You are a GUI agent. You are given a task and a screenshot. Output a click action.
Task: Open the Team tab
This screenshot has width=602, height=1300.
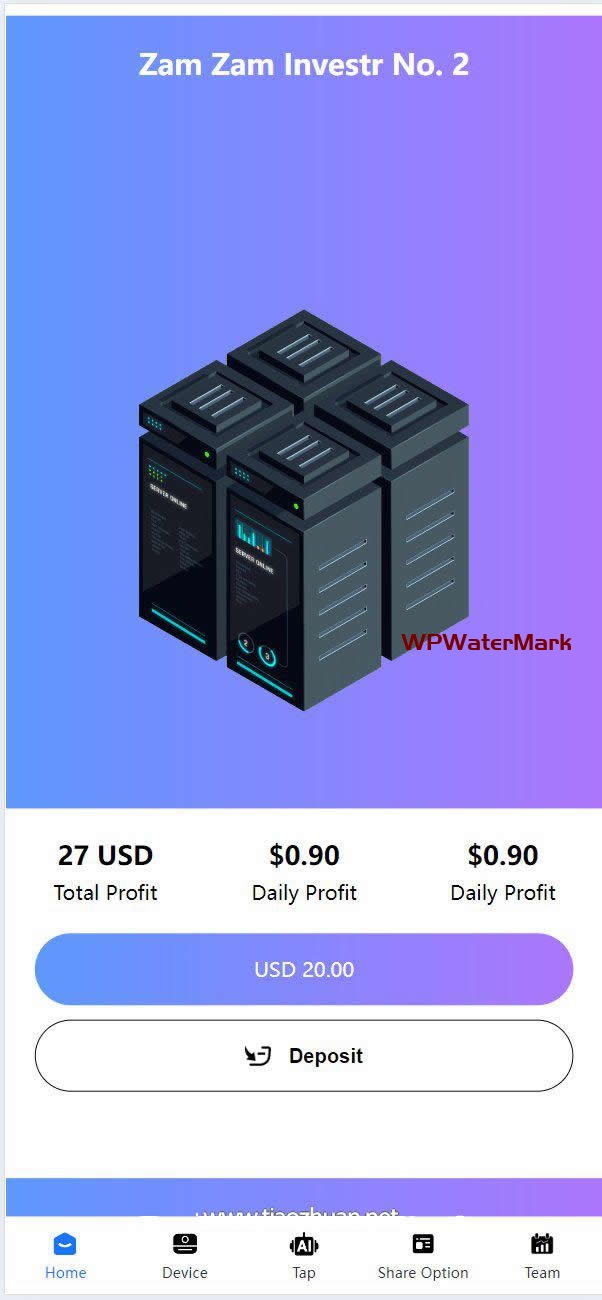(x=542, y=1256)
